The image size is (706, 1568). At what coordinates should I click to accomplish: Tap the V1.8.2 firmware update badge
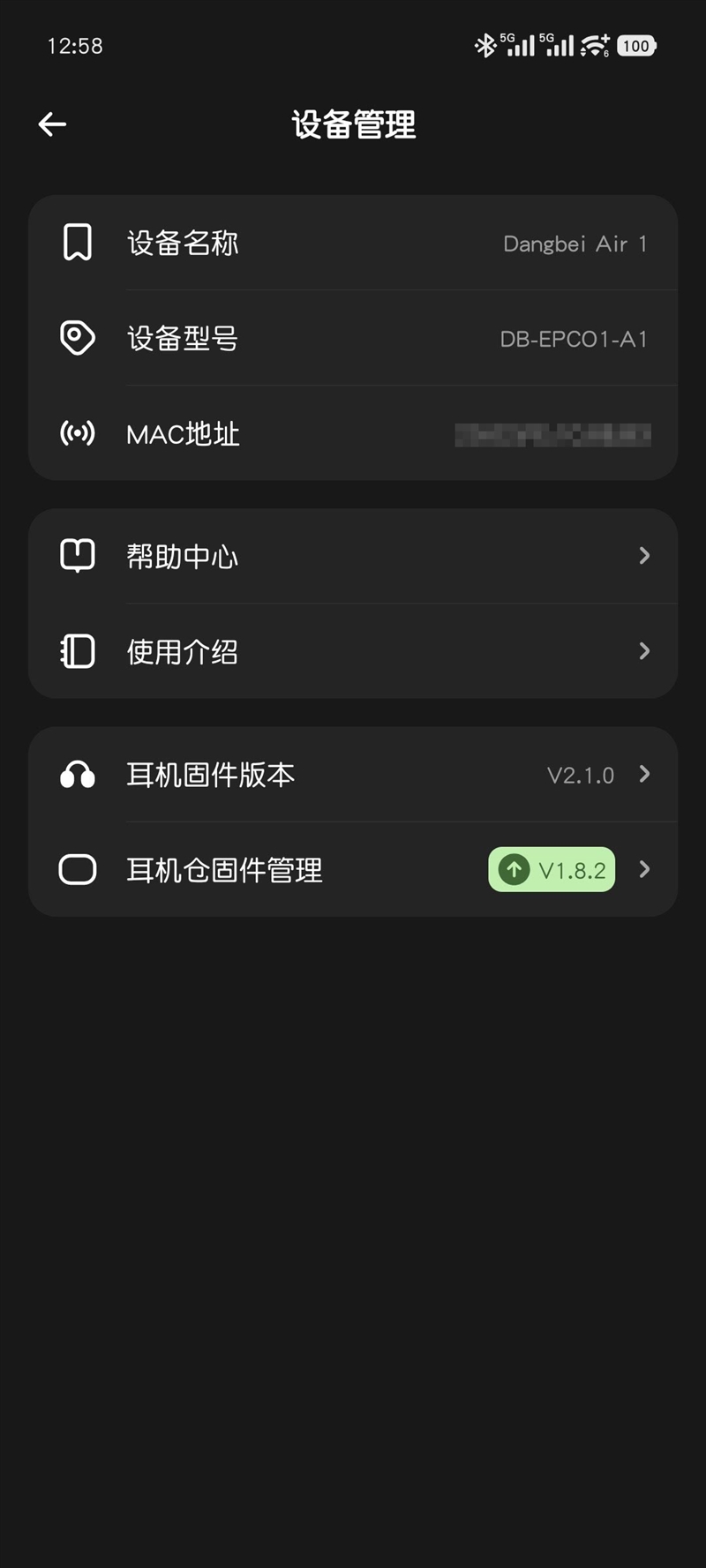point(551,869)
